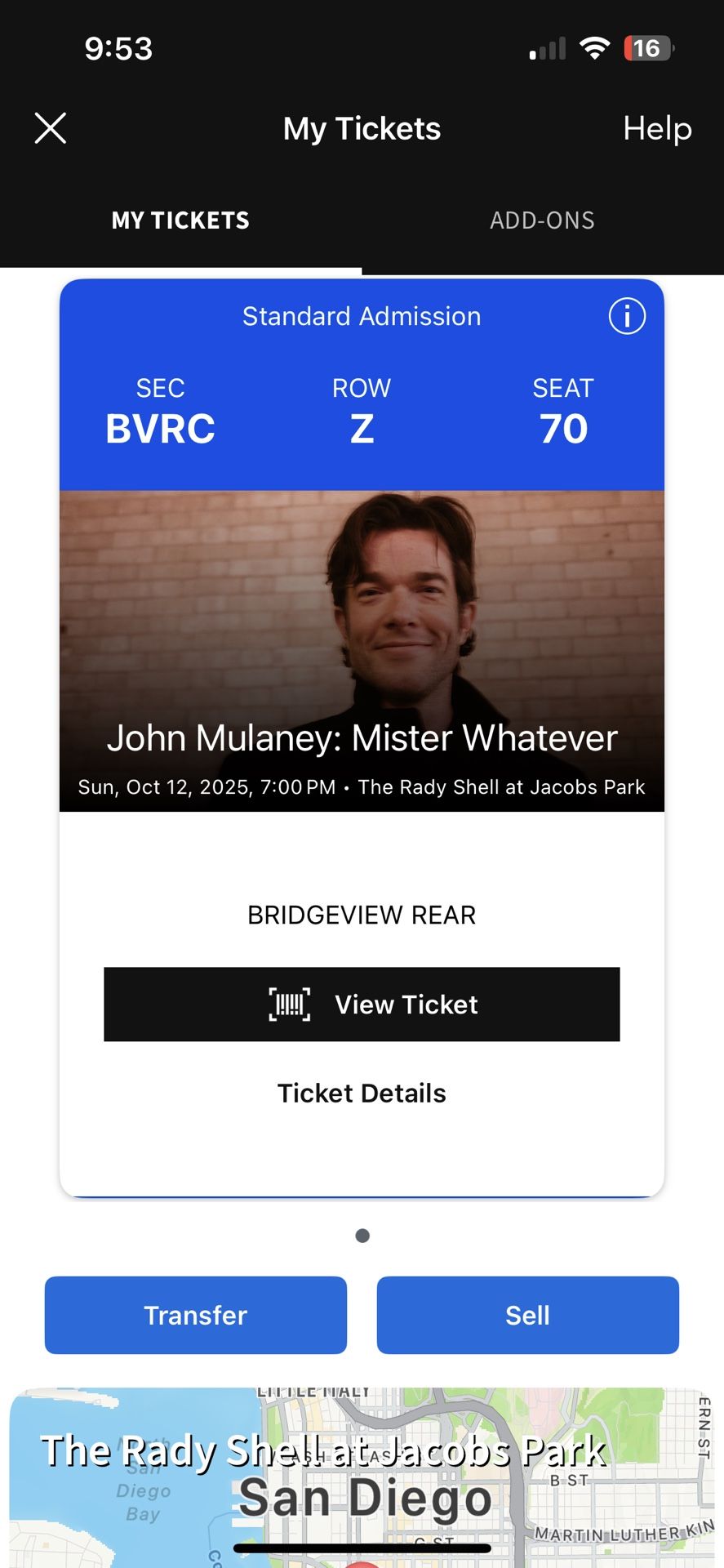Transfer this ticket
The height and width of the screenshot is (1568, 724).
[196, 1315]
